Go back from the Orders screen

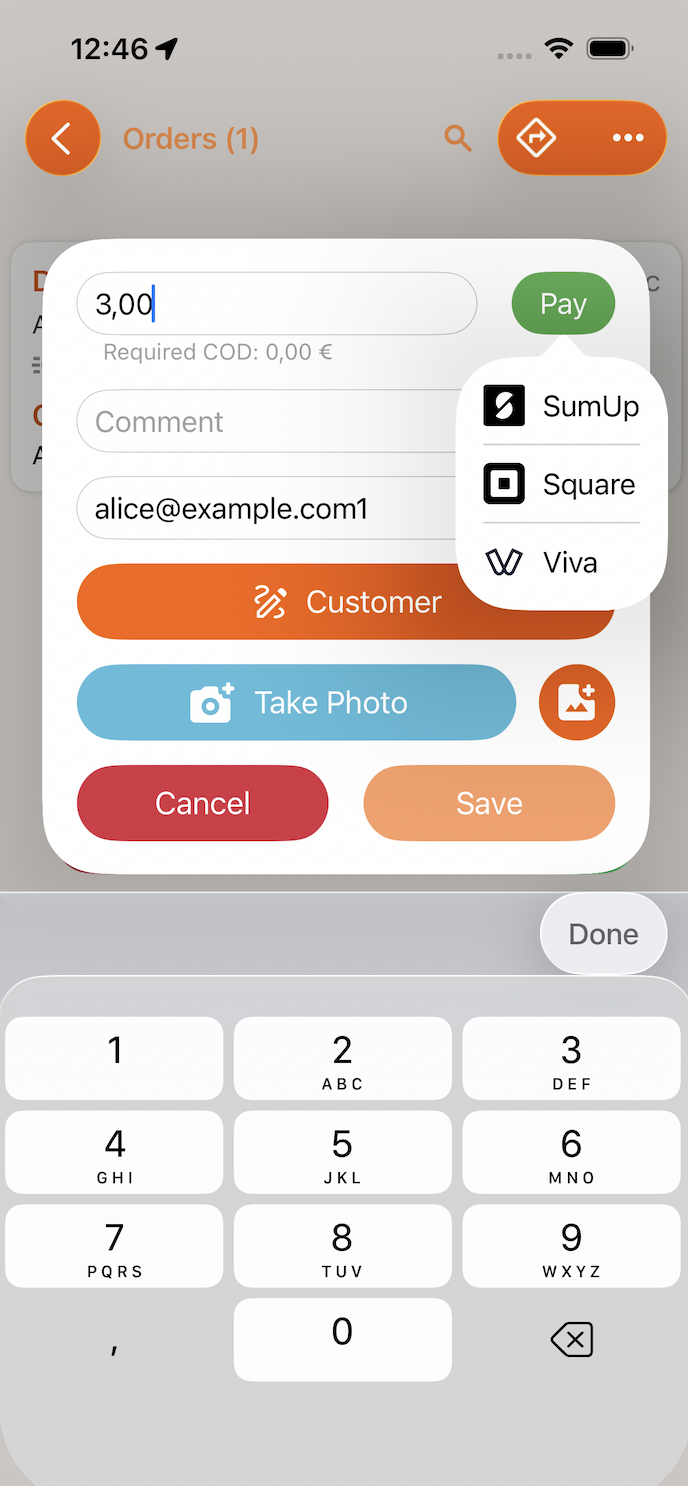(62, 139)
